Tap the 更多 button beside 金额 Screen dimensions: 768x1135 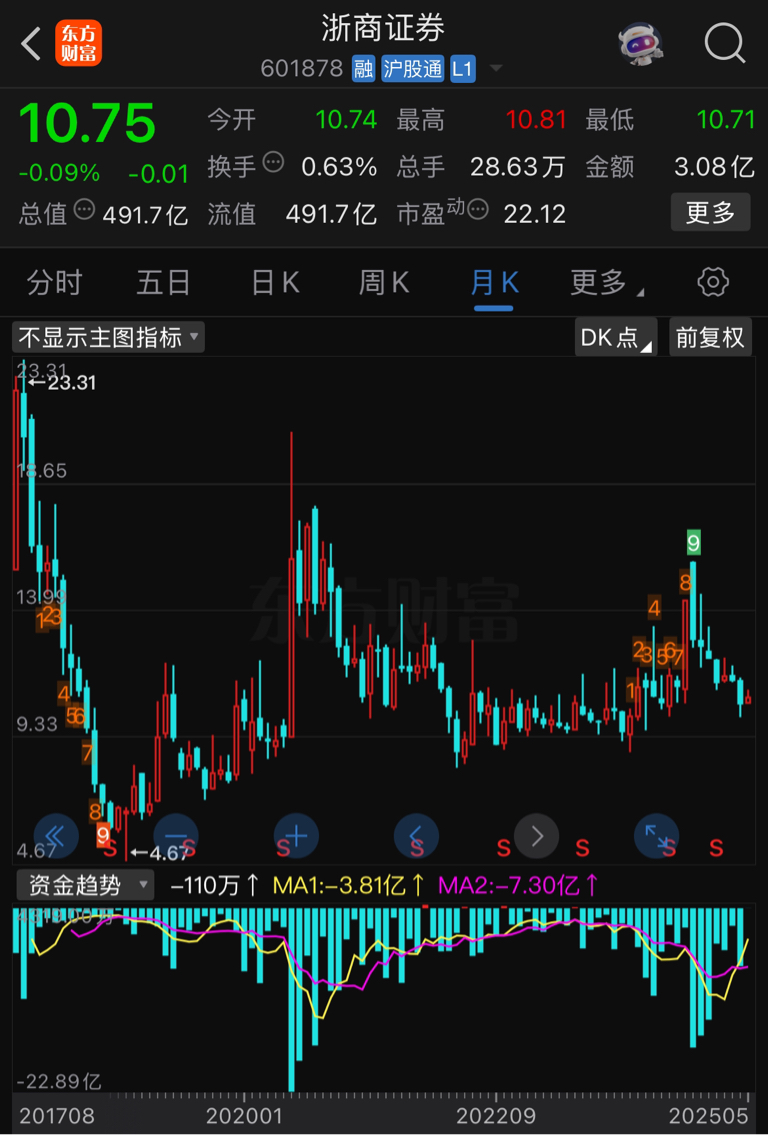coord(710,212)
